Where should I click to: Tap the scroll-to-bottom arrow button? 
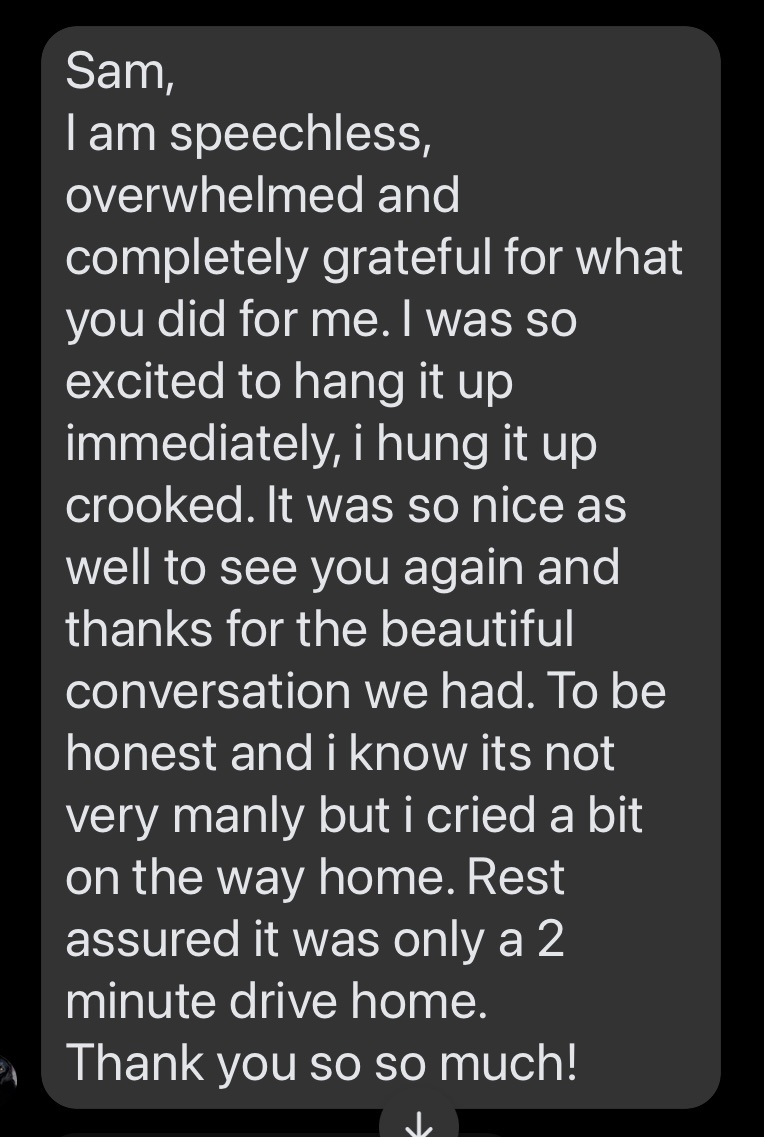(420, 1123)
